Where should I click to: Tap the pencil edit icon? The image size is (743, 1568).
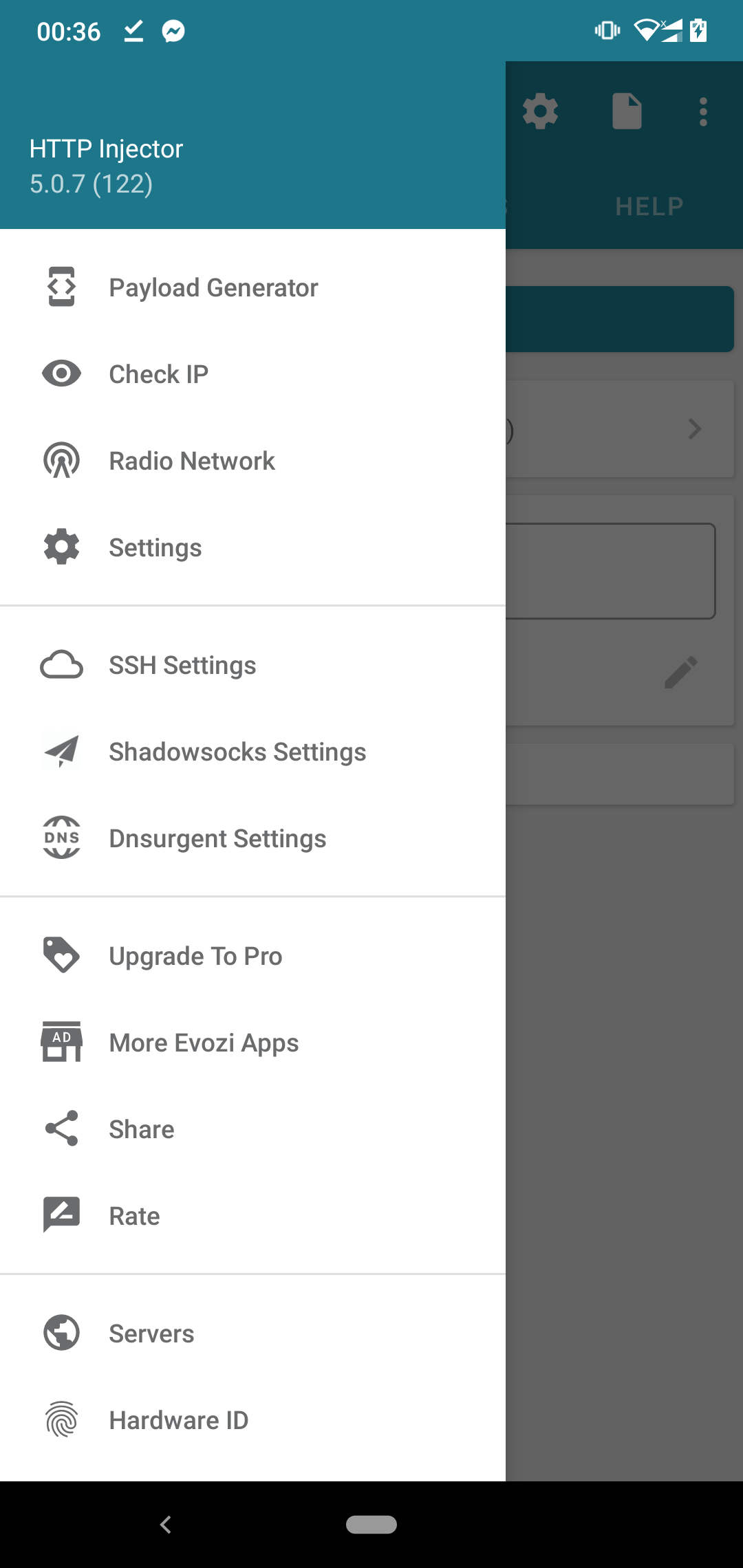(x=680, y=673)
